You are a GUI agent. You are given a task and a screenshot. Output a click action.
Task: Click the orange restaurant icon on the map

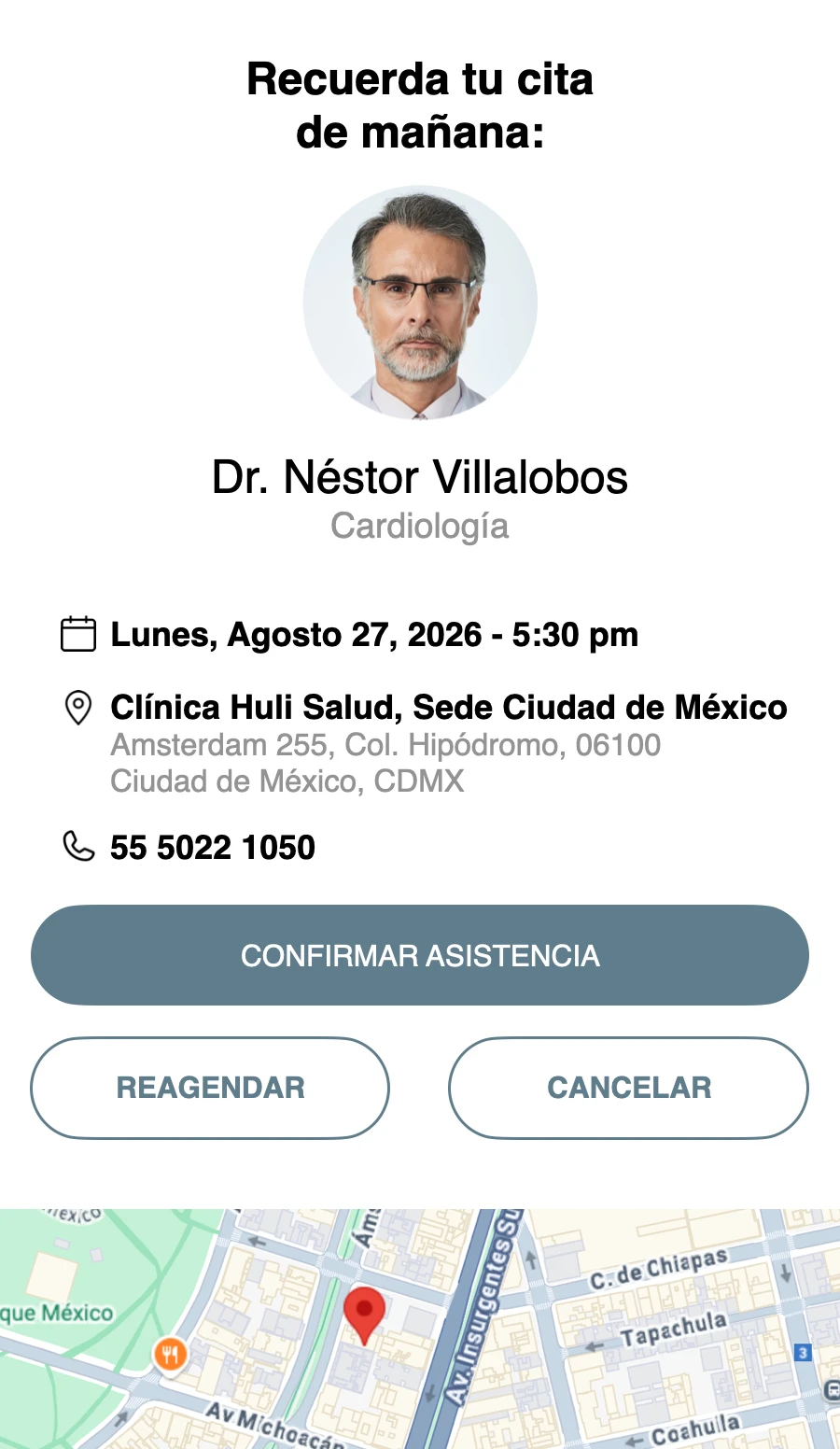click(x=169, y=1354)
